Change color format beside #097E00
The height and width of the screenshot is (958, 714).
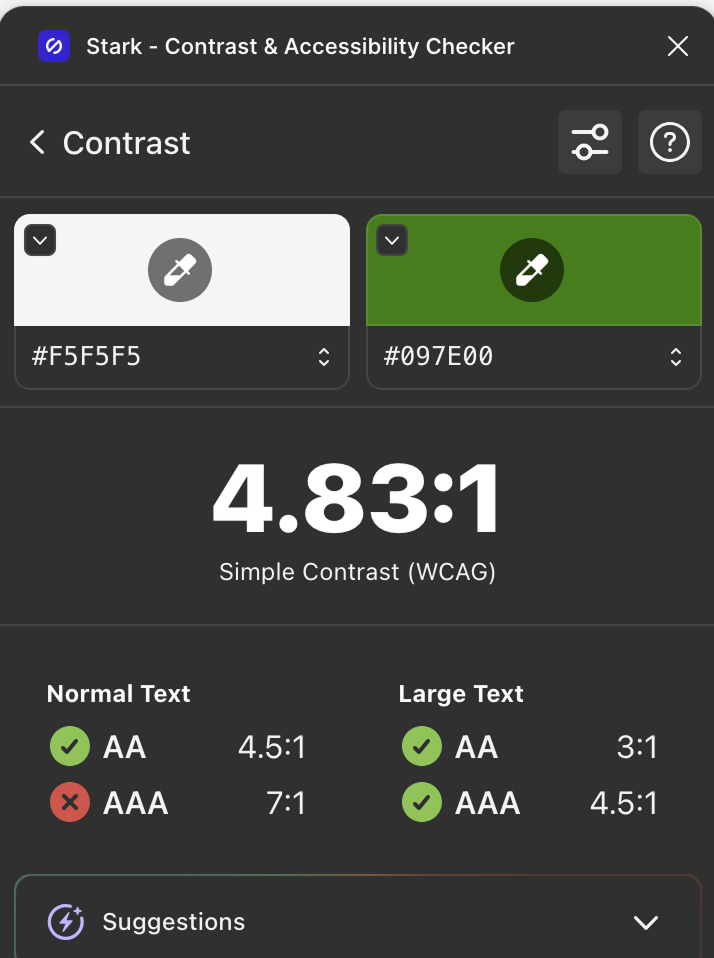[x=676, y=357]
